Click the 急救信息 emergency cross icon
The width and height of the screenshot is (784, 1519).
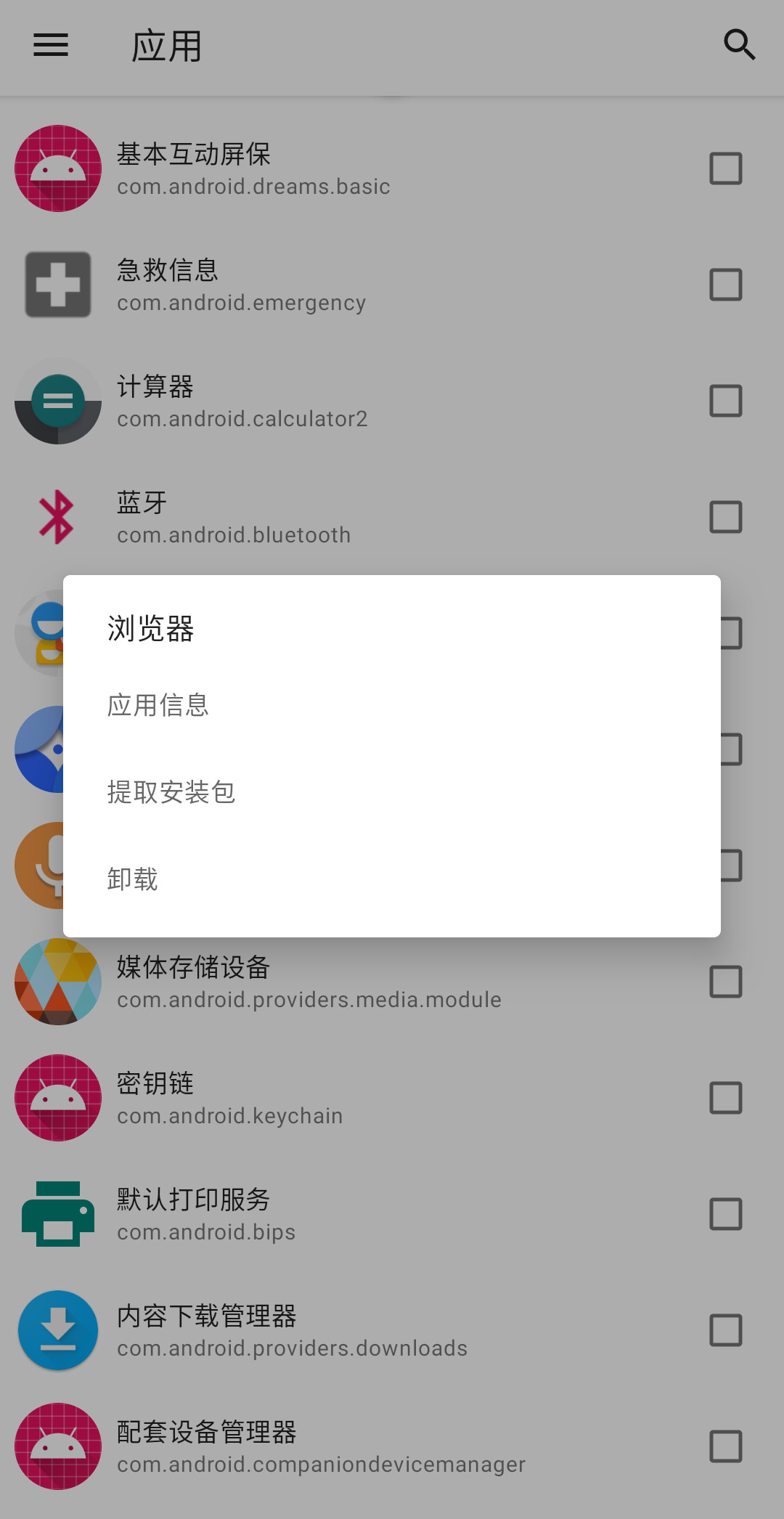coord(58,285)
